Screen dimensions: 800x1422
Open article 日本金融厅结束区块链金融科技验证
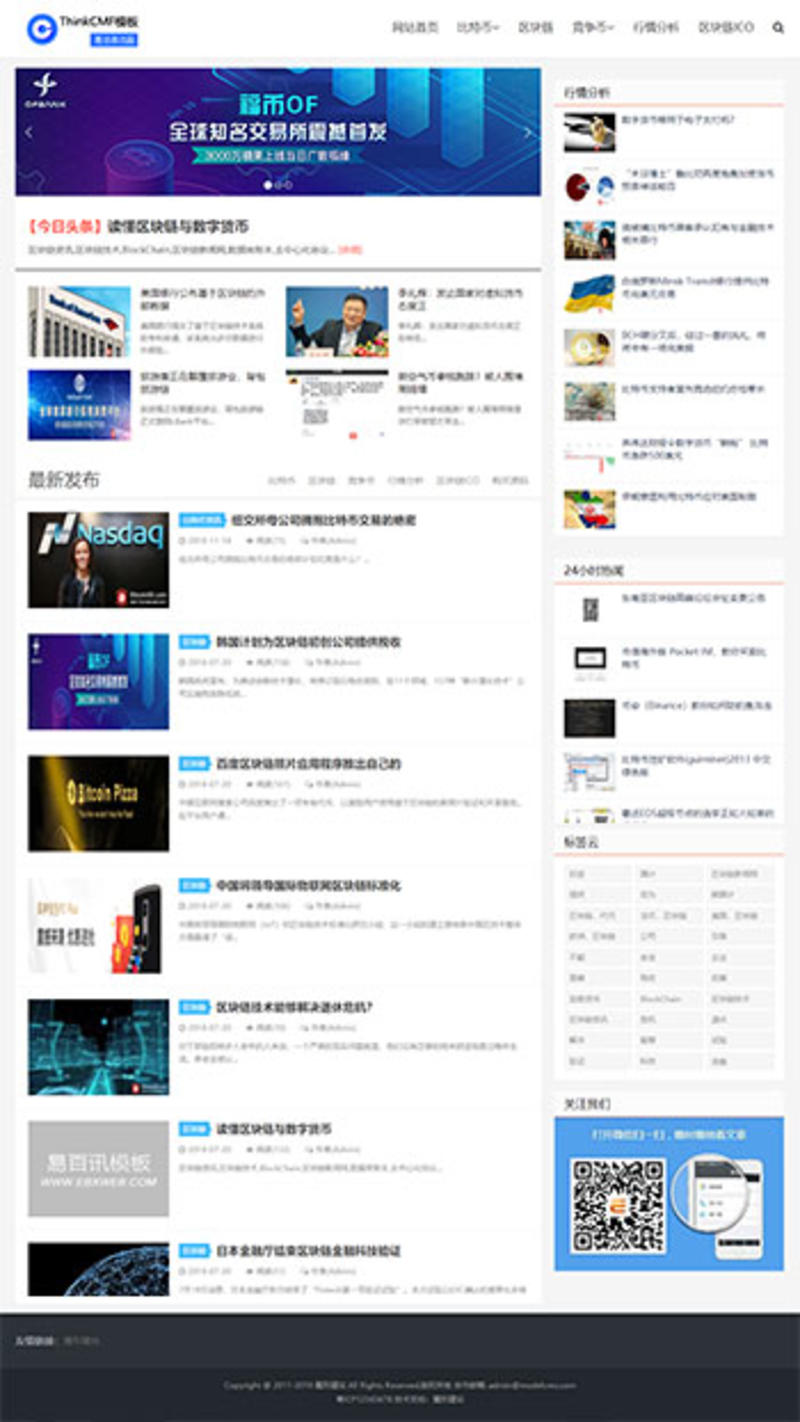308,1251
